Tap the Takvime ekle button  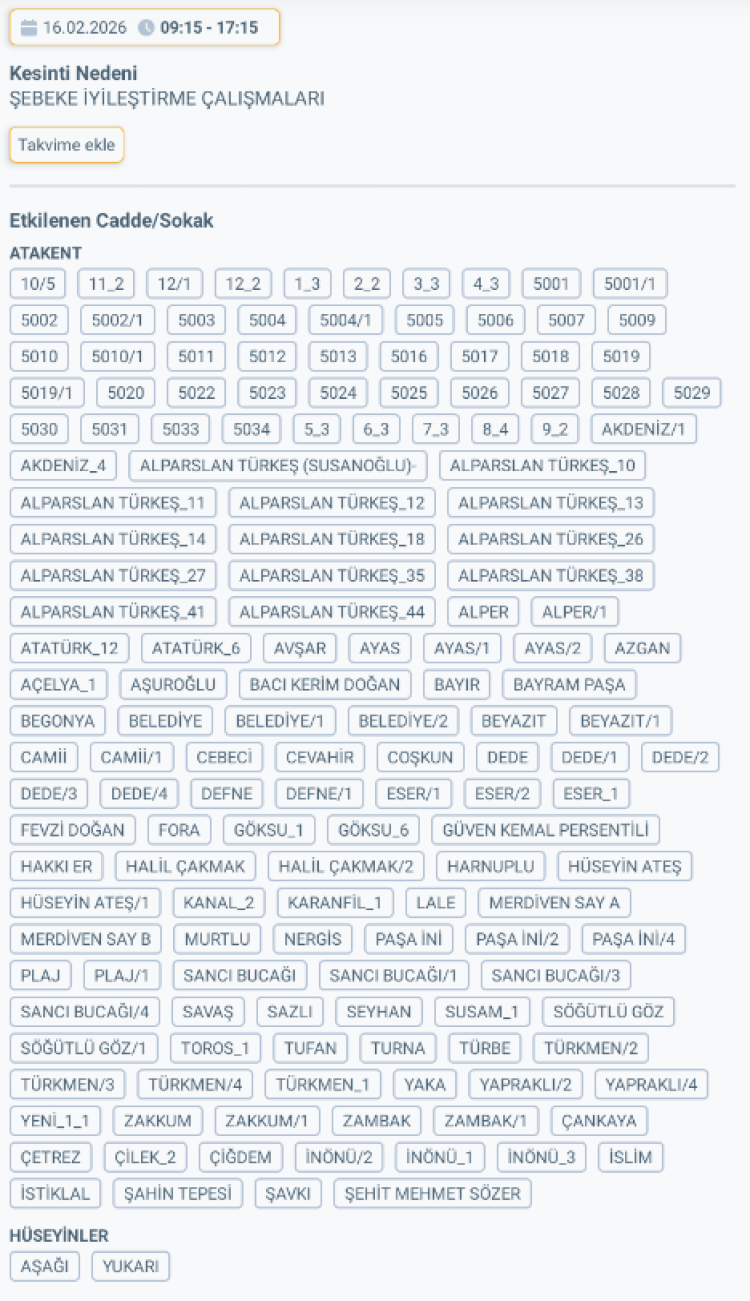coord(67,145)
